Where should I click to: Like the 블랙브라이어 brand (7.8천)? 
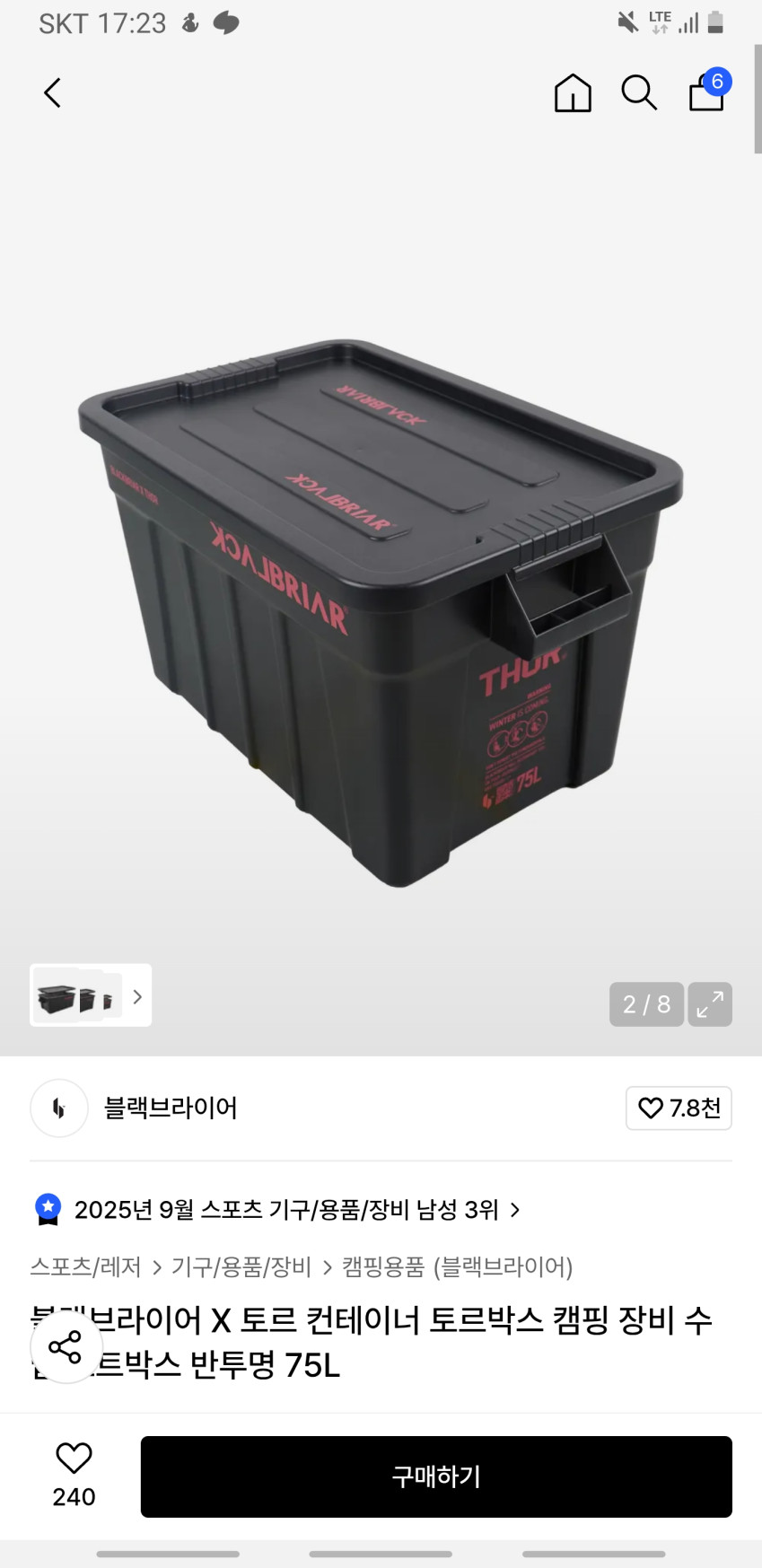click(x=679, y=1108)
